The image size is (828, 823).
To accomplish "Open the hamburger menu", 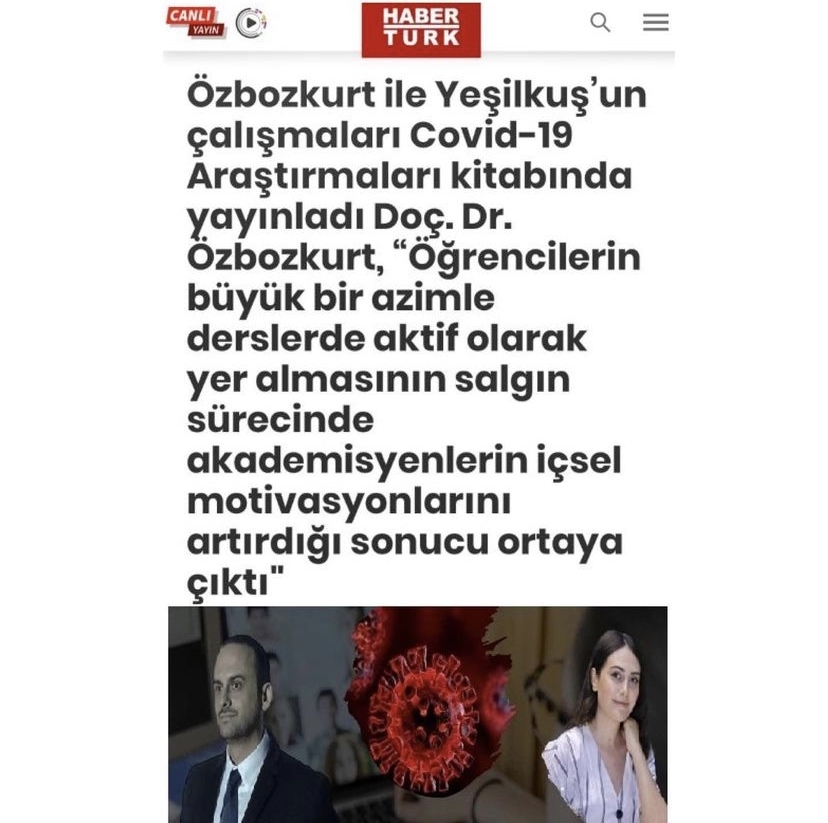I will pos(655,22).
